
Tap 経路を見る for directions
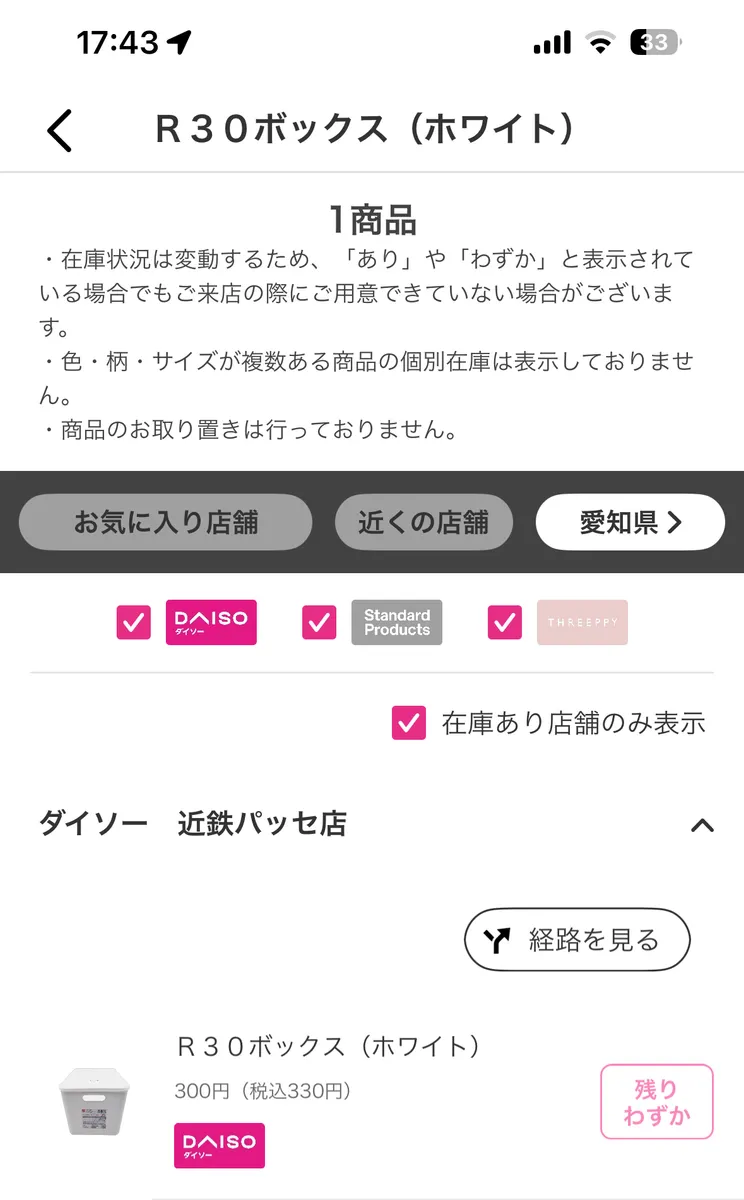[577, 939]
